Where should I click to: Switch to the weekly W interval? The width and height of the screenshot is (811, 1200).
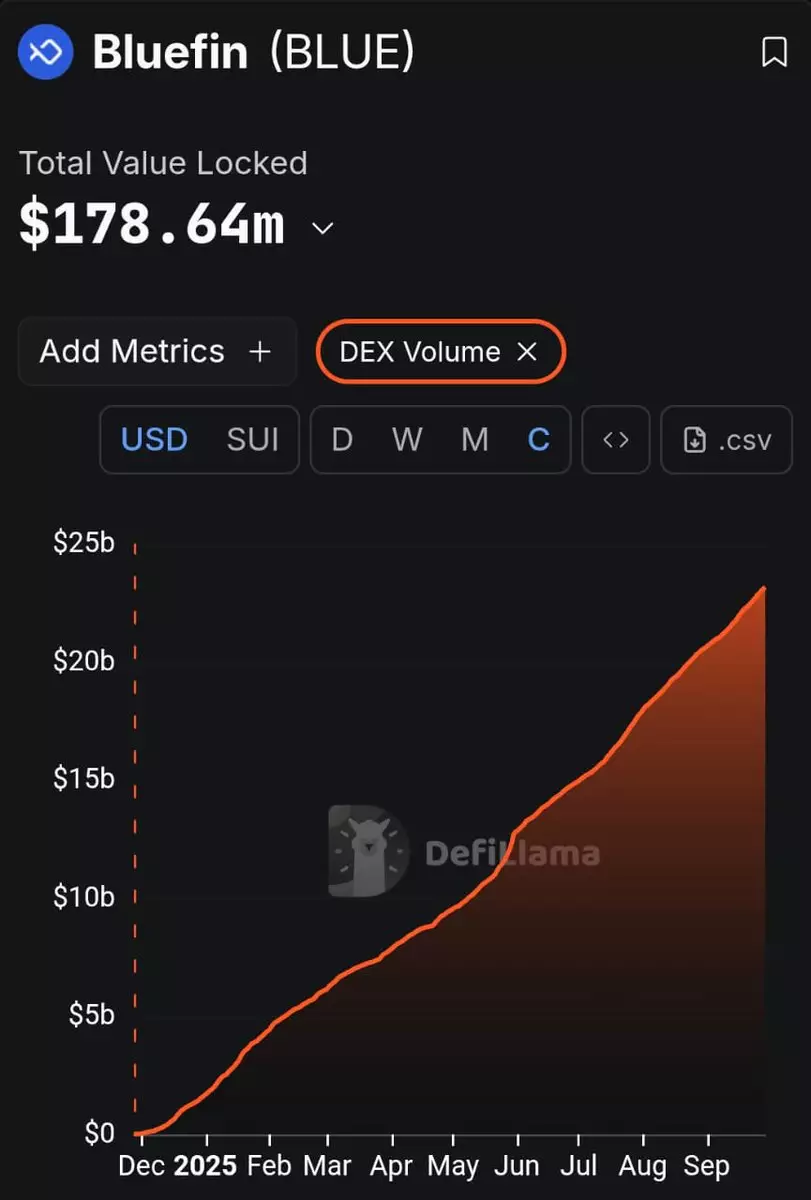point(406,439)
